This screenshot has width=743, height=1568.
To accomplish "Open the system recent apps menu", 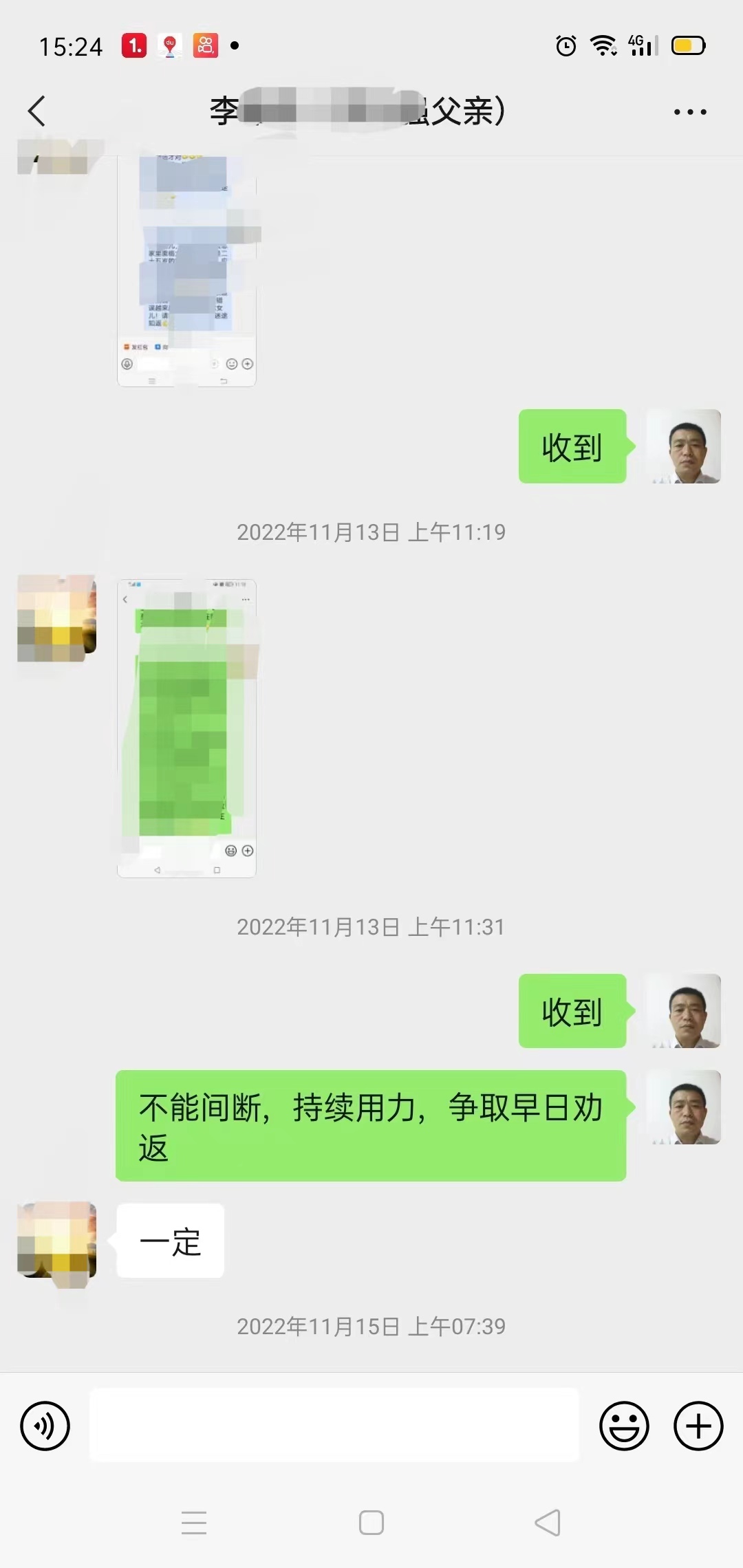I will (194, 1523).
